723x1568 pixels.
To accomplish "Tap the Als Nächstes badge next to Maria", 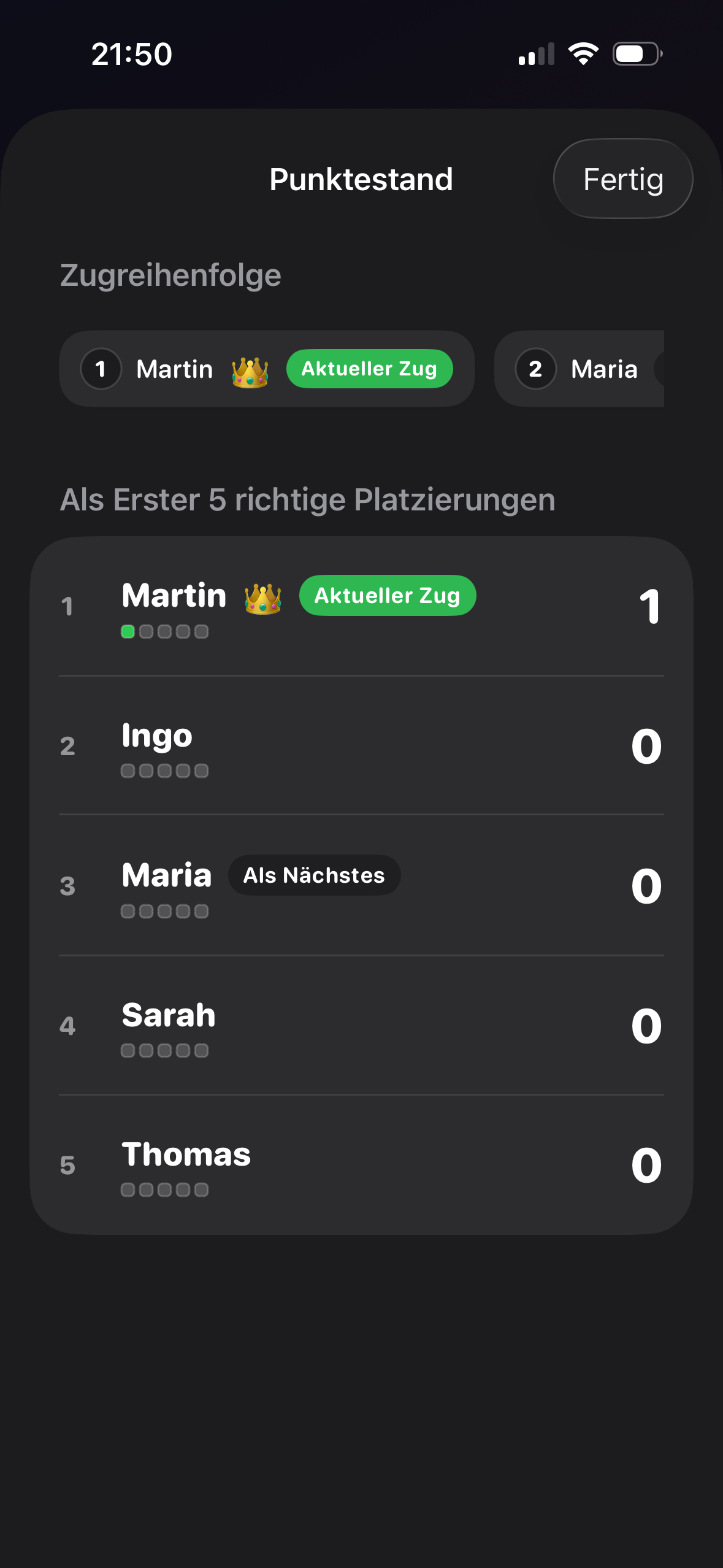I will pos(314,875).
